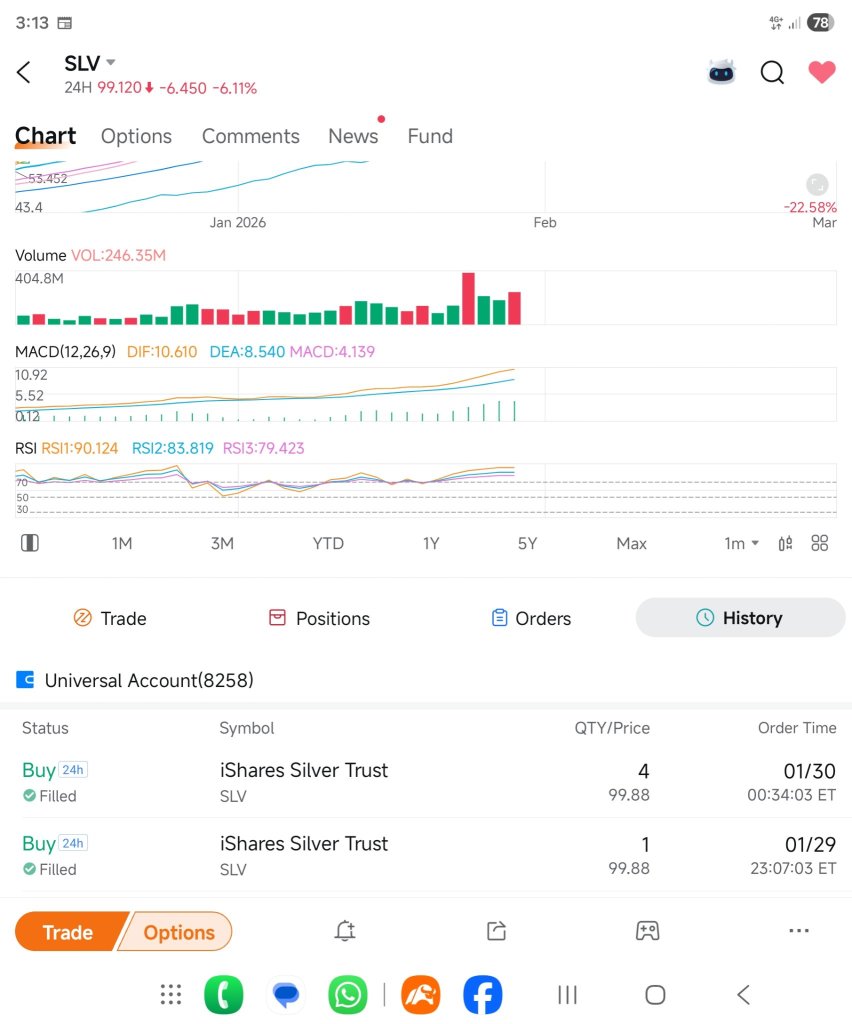
Task: Tap the Options button beside Trade
Action: (x=178, y=932)
